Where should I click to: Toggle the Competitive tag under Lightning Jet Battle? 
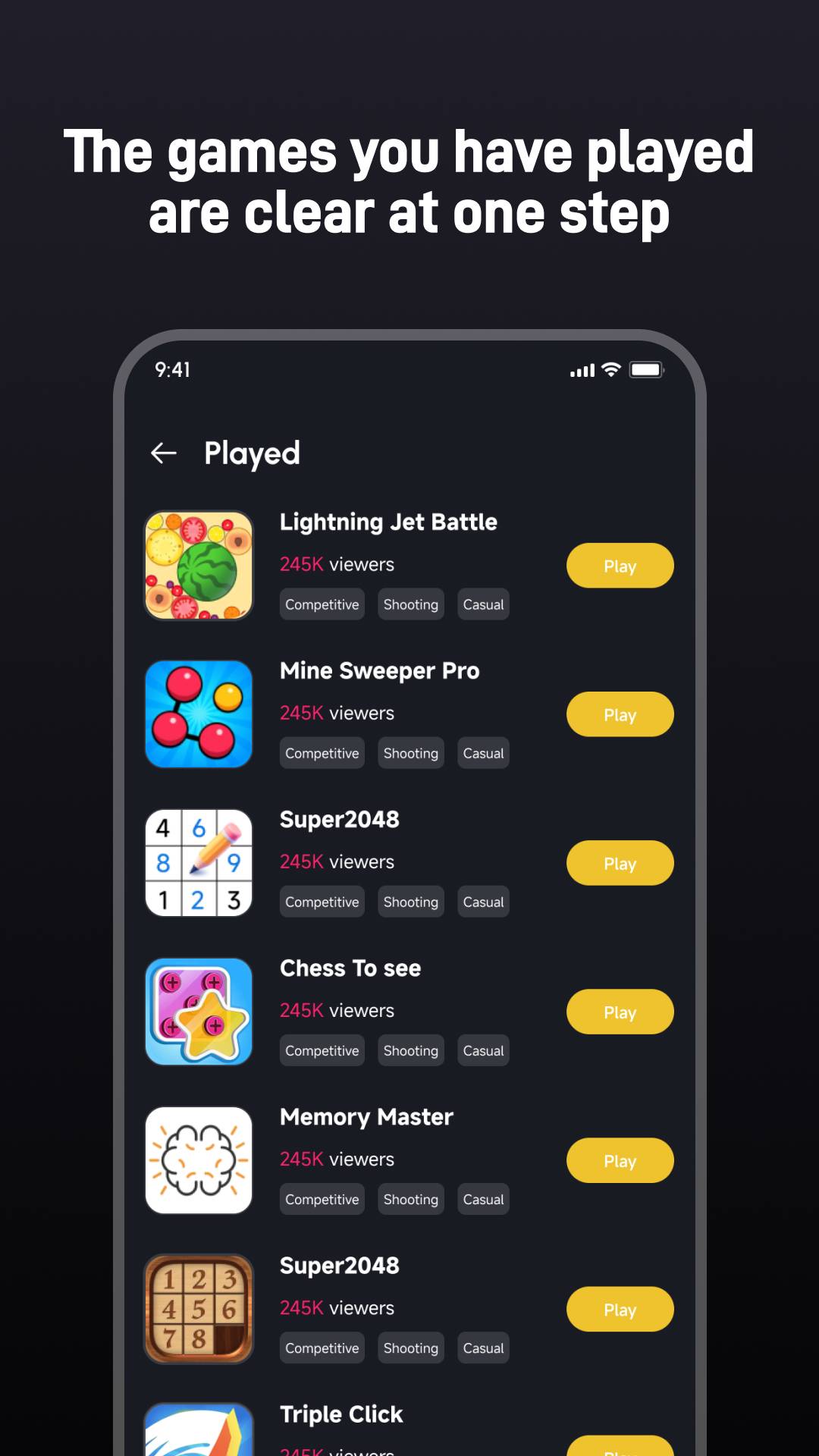(x=322, y=604)
